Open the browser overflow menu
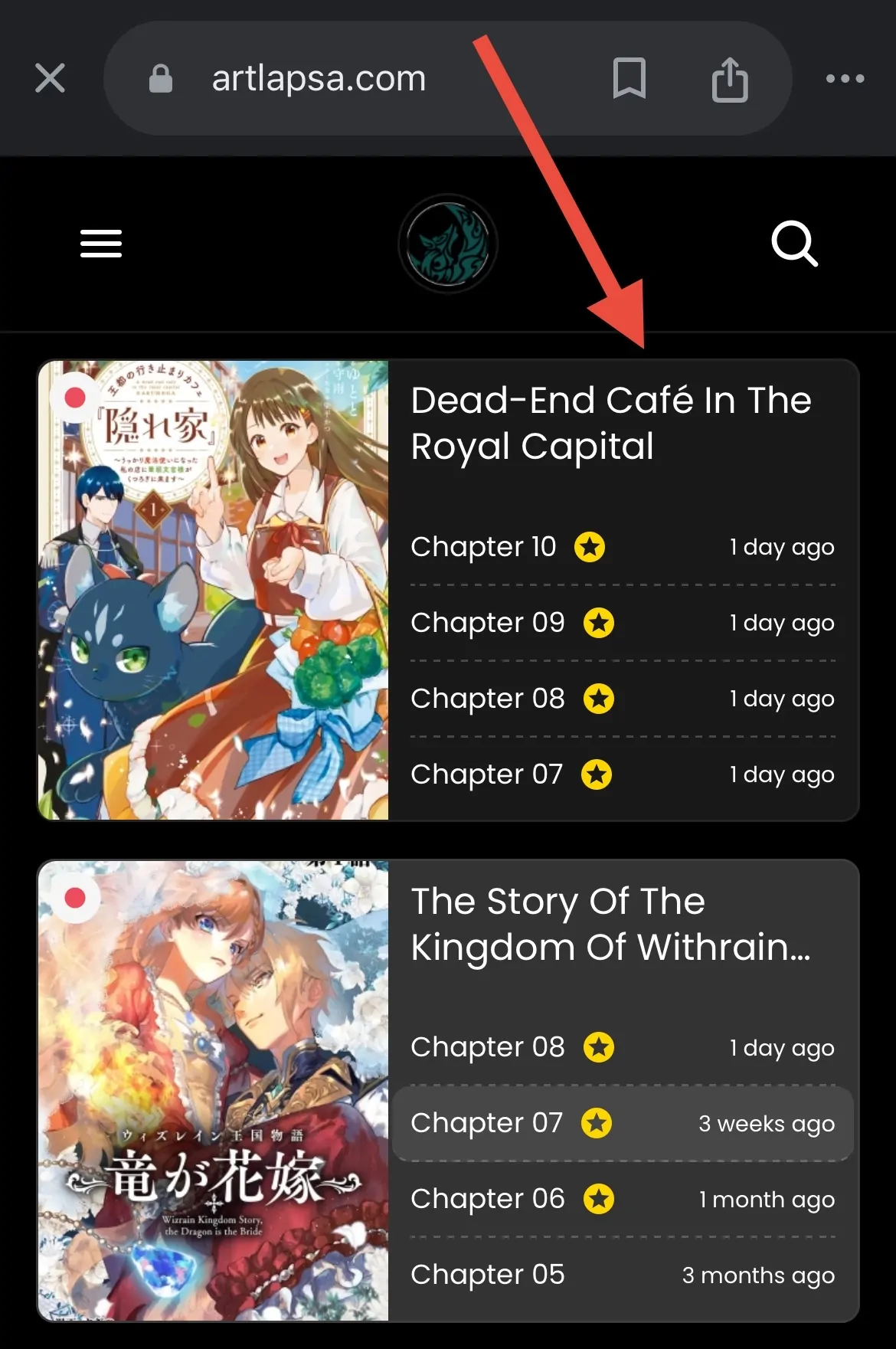Viewport: 896px width, 1349px height. click(845, 78)
